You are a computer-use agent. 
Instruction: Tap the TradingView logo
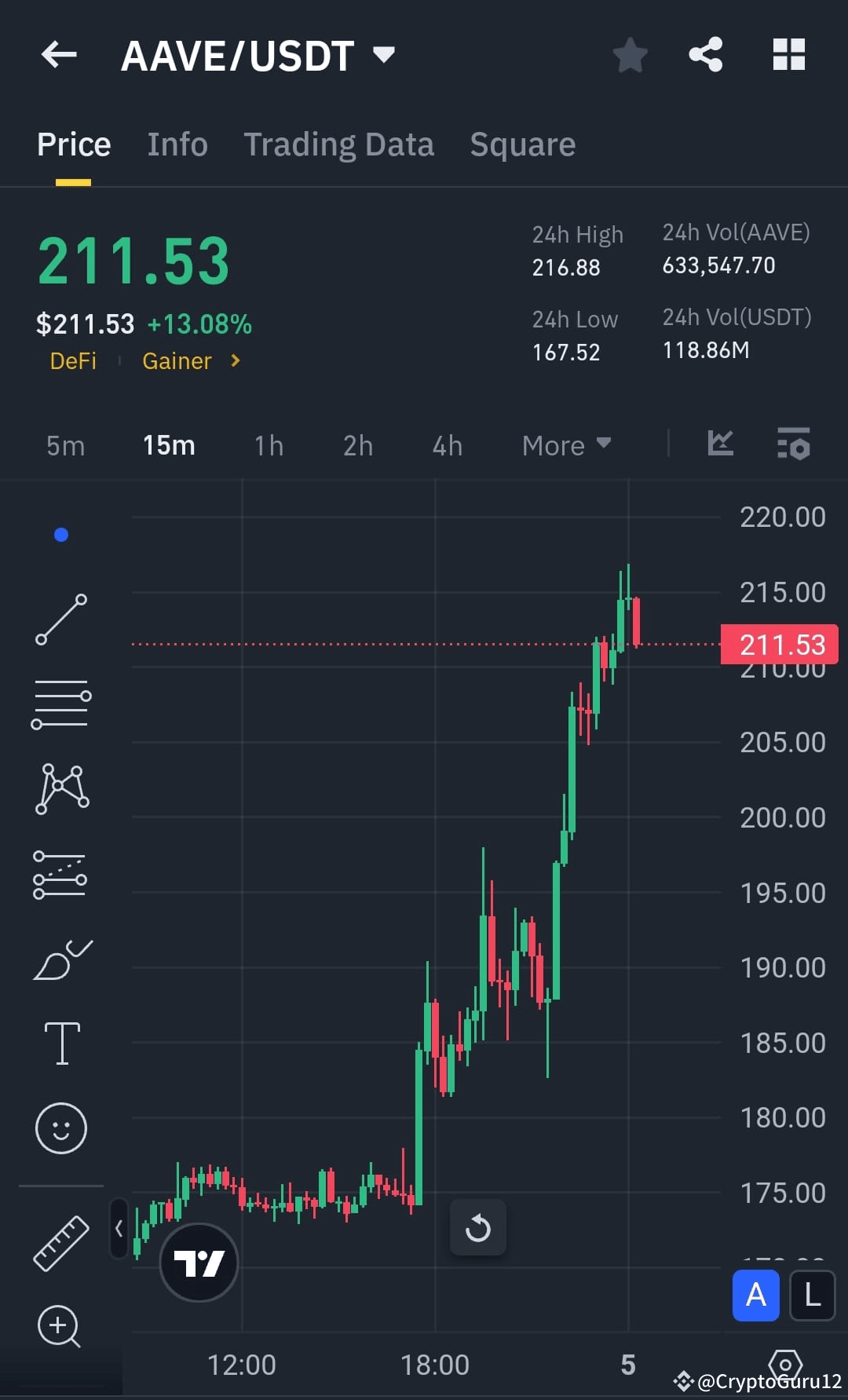coord(198,1262)
